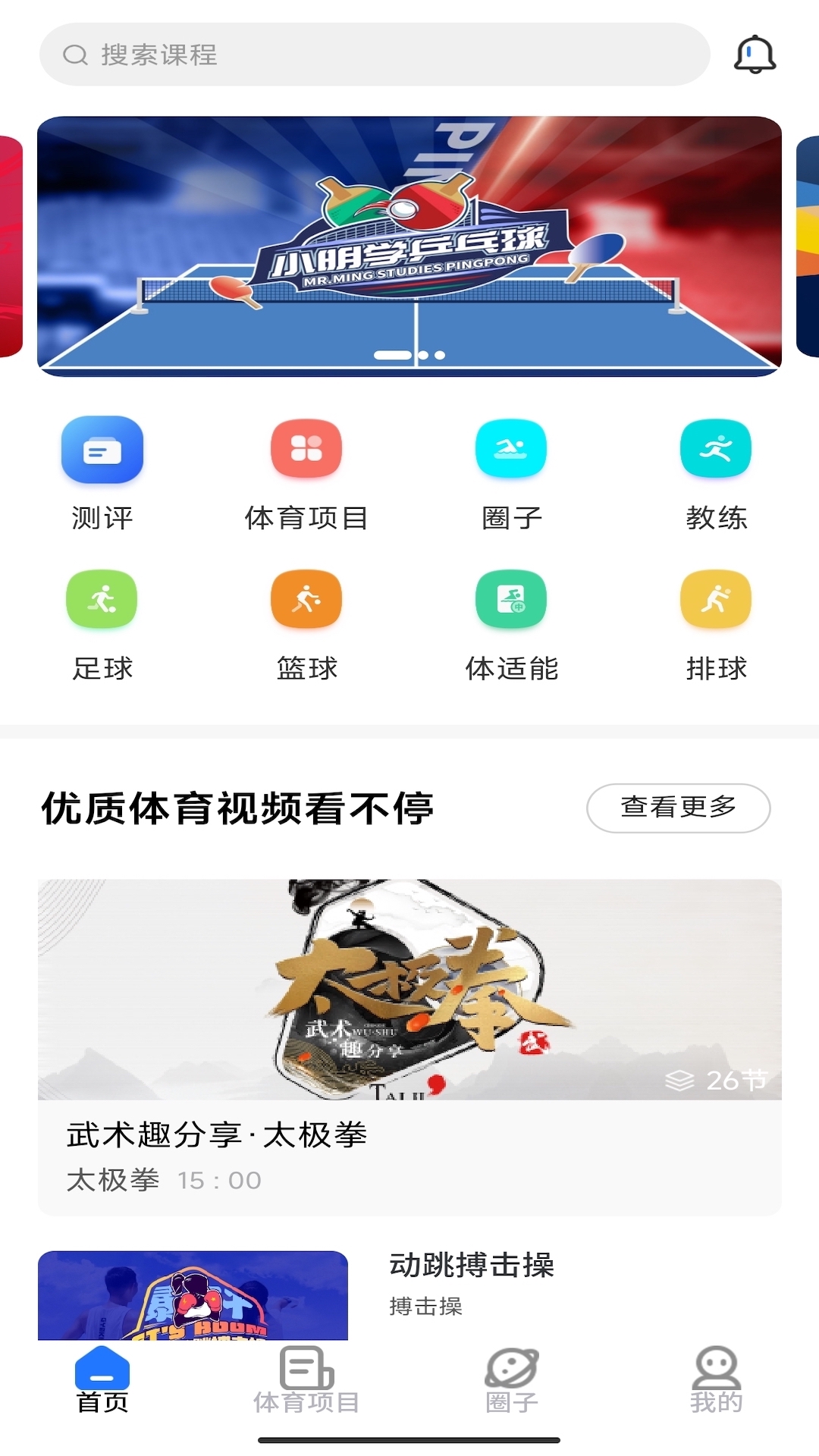Switch to the 我的 tab
The width and height of the screenshot is (819, 1456).
[x=716, y=1380]
